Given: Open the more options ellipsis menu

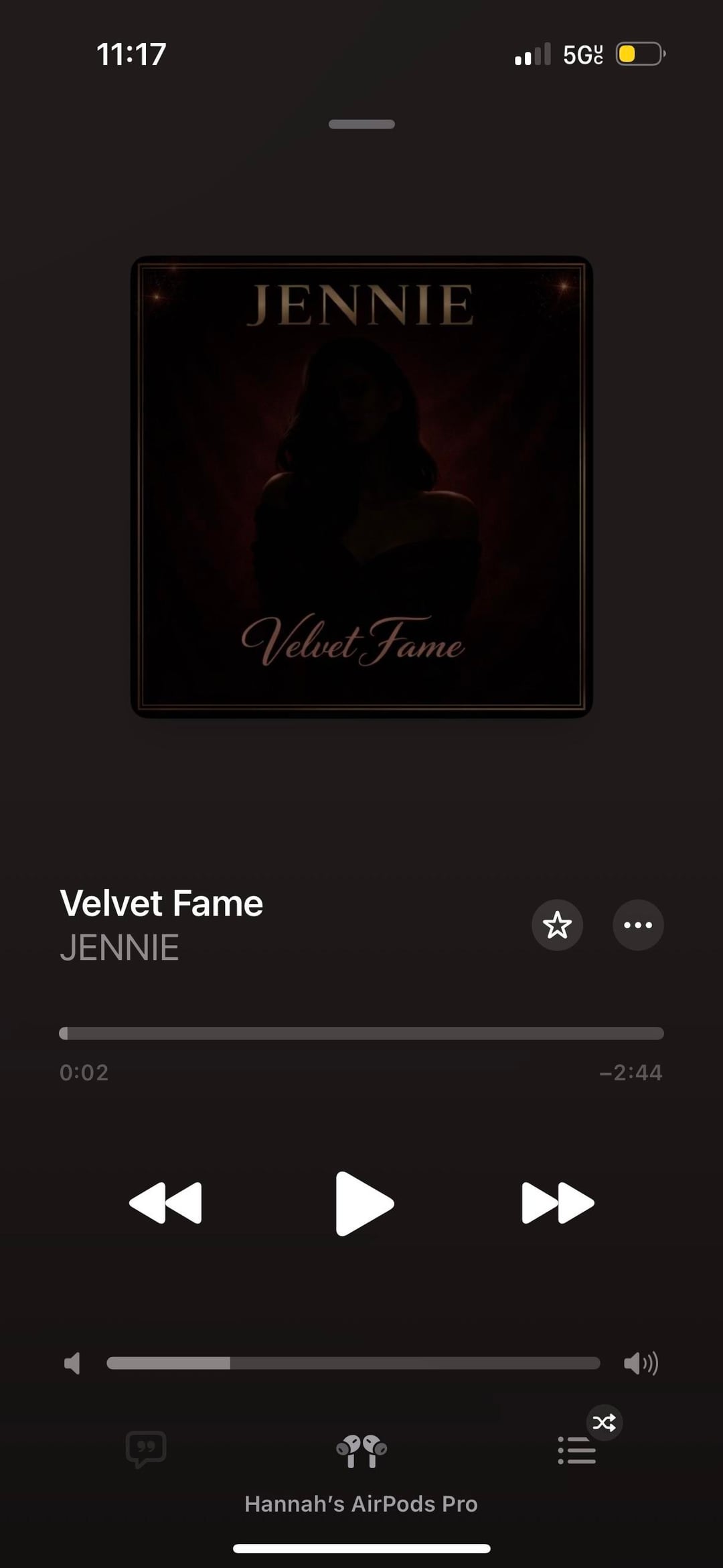Looking at the screenshot, I should [638, 925].
